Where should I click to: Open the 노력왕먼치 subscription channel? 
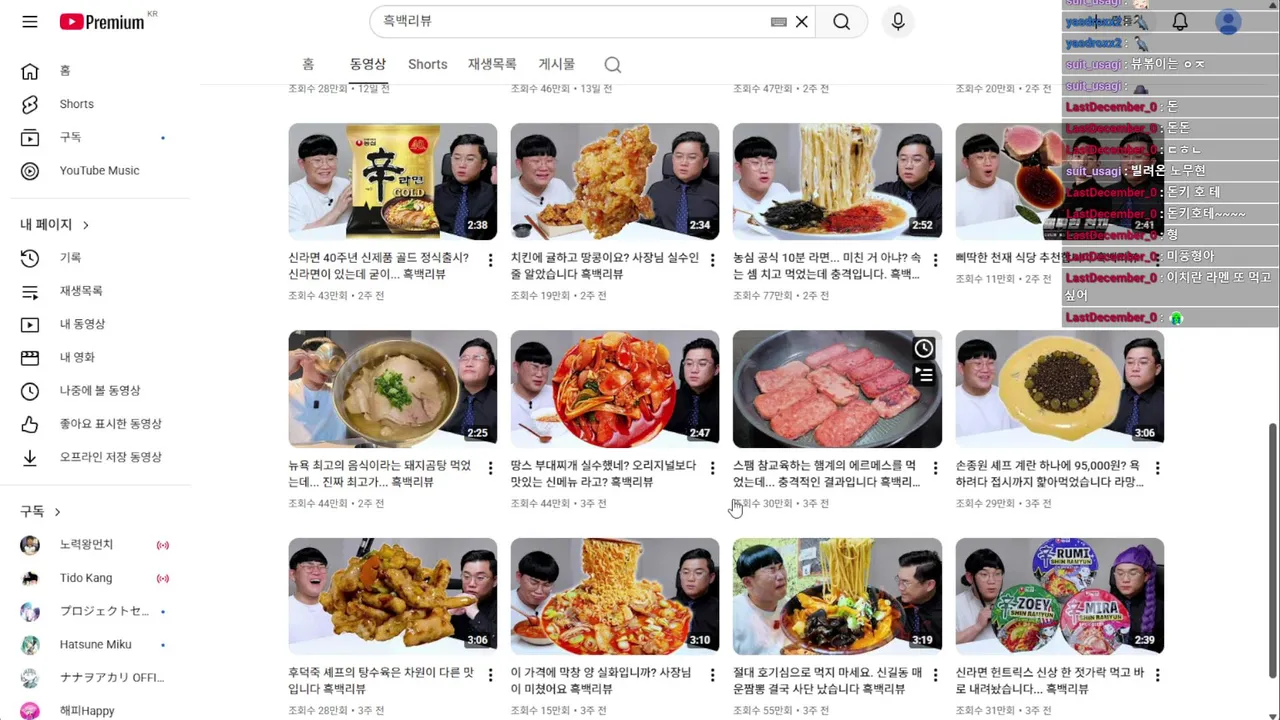[x=86, y=545]
